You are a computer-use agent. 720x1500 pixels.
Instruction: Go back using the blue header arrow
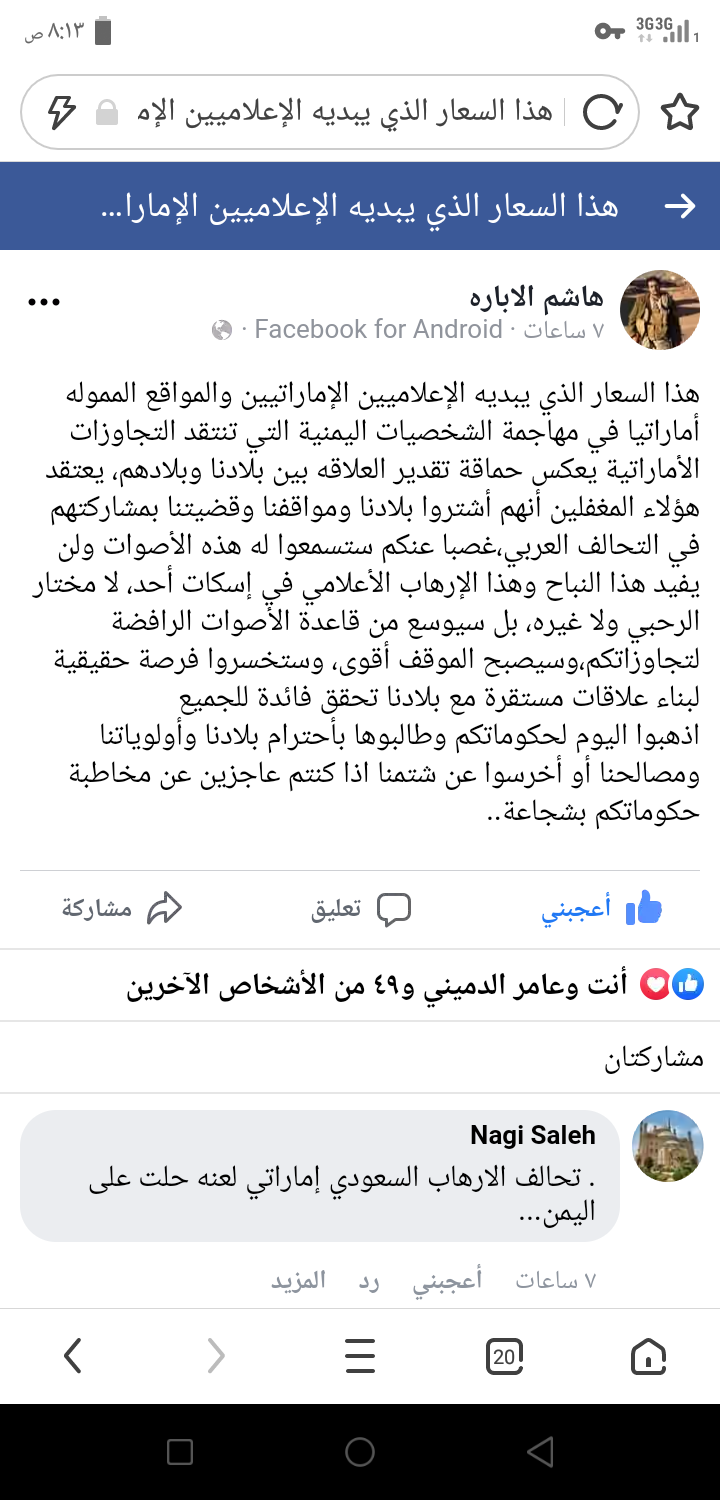point(680,206)
